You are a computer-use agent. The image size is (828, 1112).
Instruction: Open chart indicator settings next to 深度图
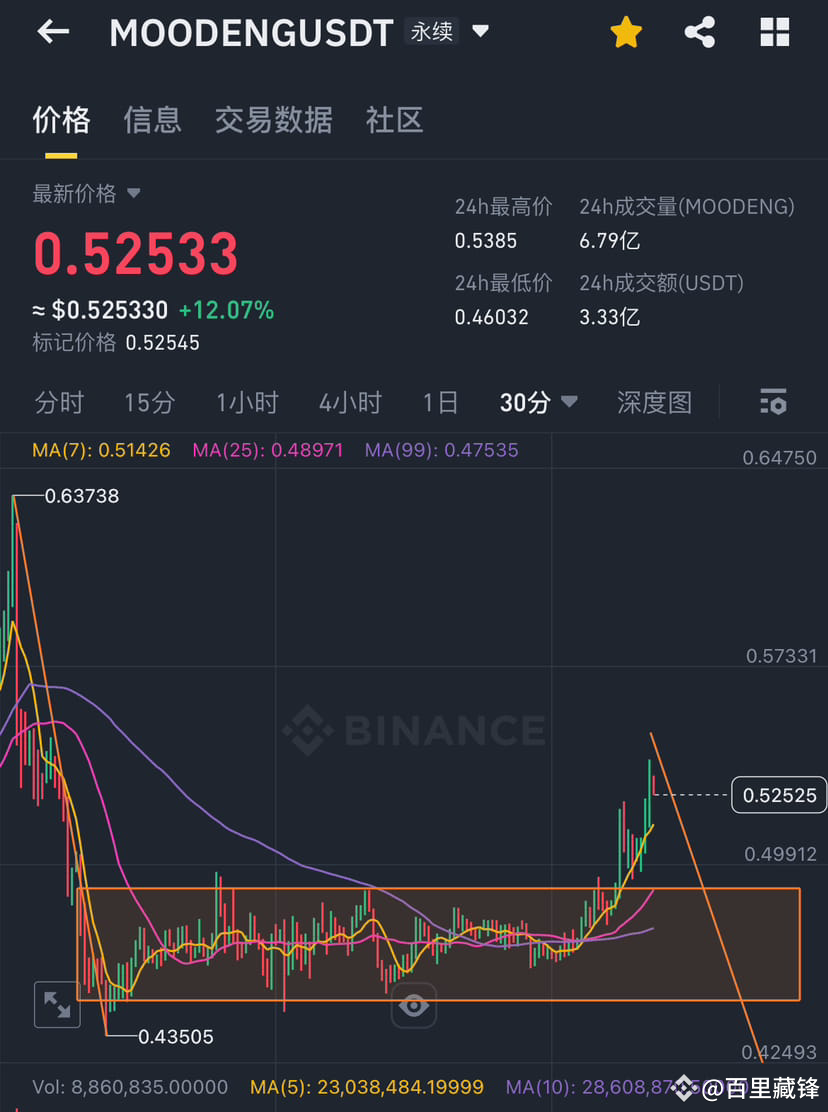pos(773,401)
